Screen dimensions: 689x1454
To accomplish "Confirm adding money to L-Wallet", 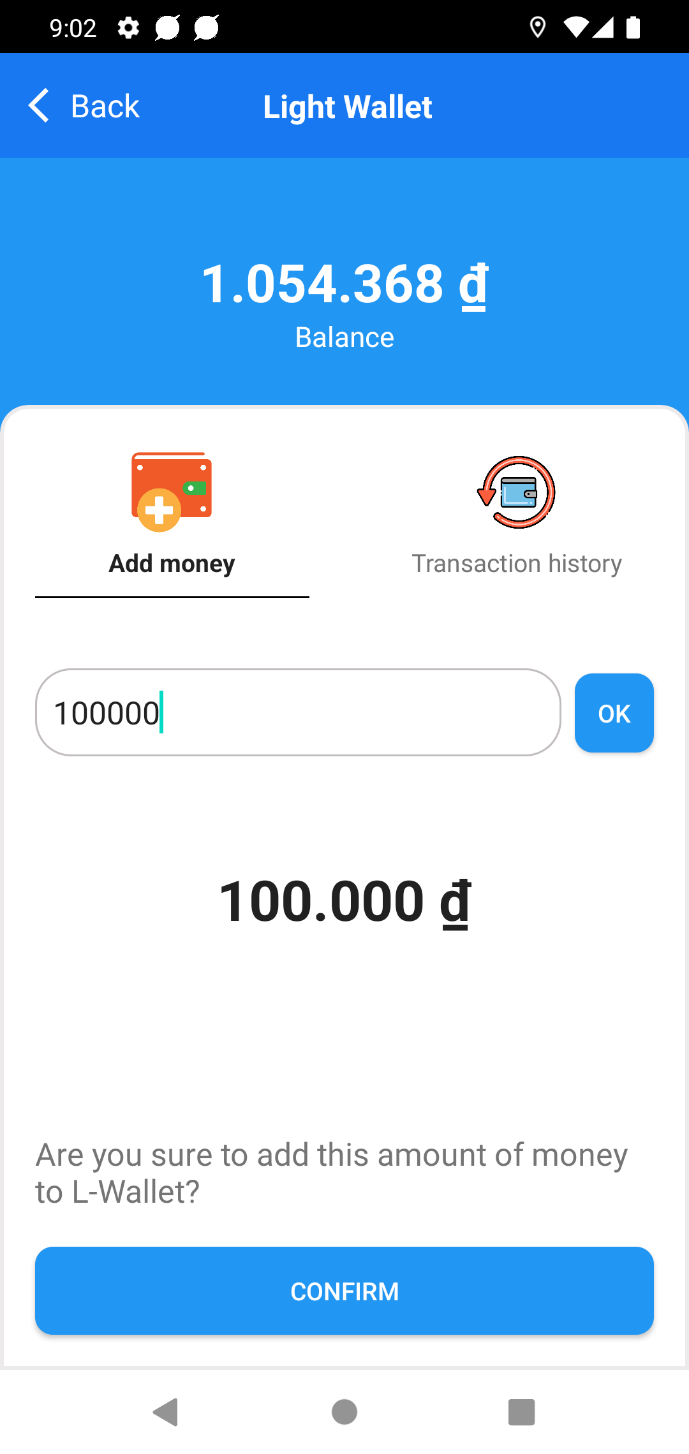I will [x=344, y=1291].
